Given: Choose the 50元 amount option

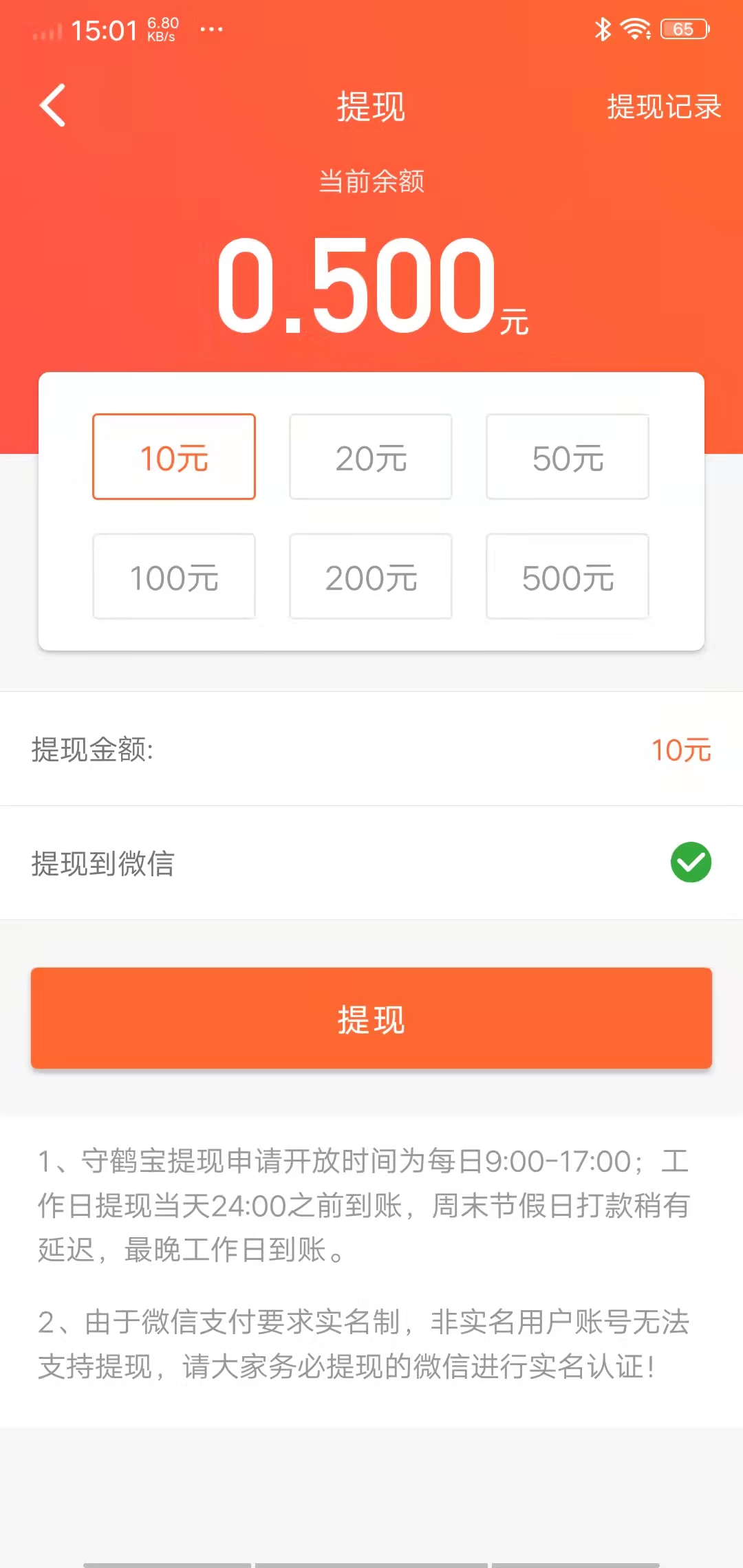Looking at the screenshot, I should click(567, 456).
